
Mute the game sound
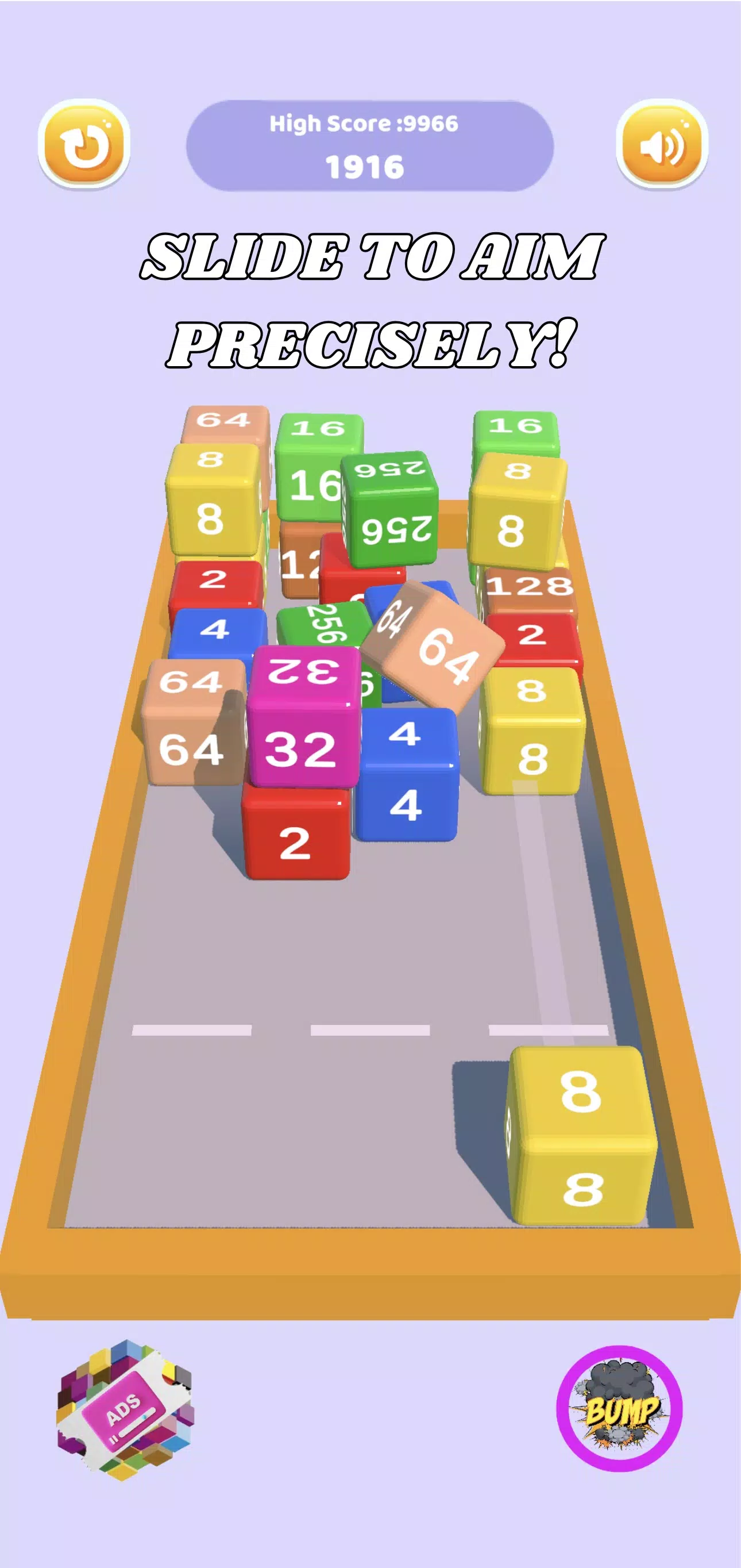point(662,144)
